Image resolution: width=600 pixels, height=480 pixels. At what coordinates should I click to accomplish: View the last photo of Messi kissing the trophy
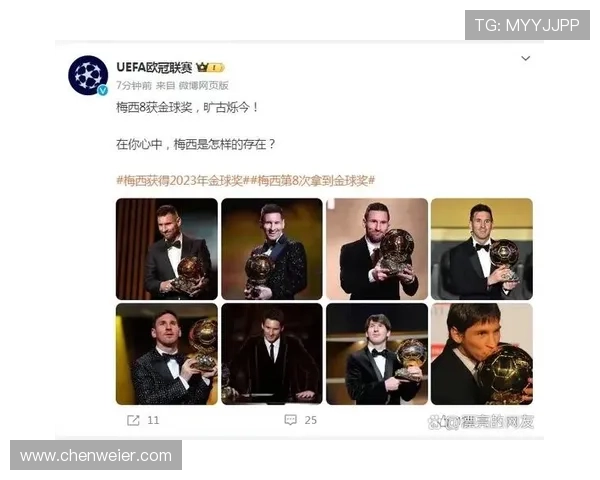coord(481,354)
